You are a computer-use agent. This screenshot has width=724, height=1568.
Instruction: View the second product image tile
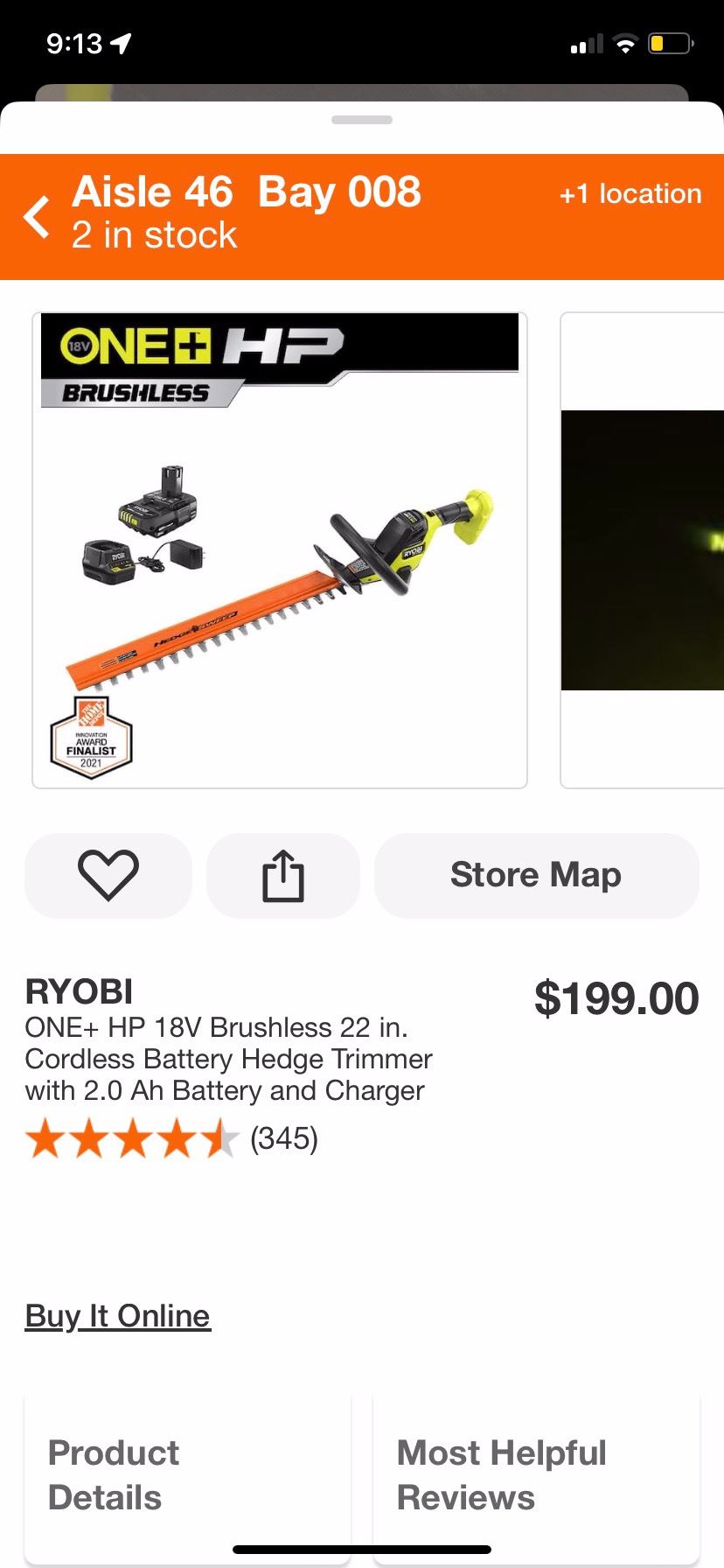(643, 549)
